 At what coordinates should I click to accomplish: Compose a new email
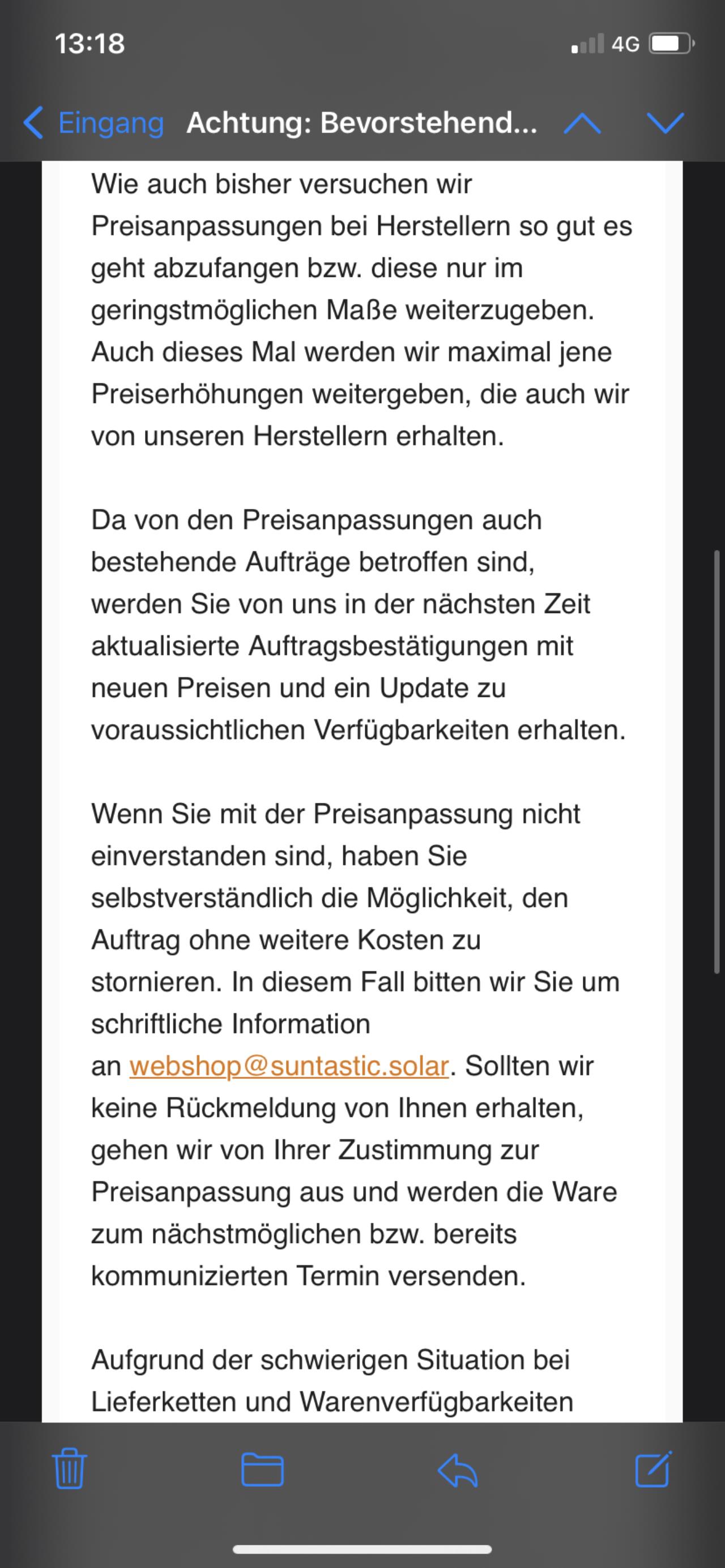point(653,1469)
